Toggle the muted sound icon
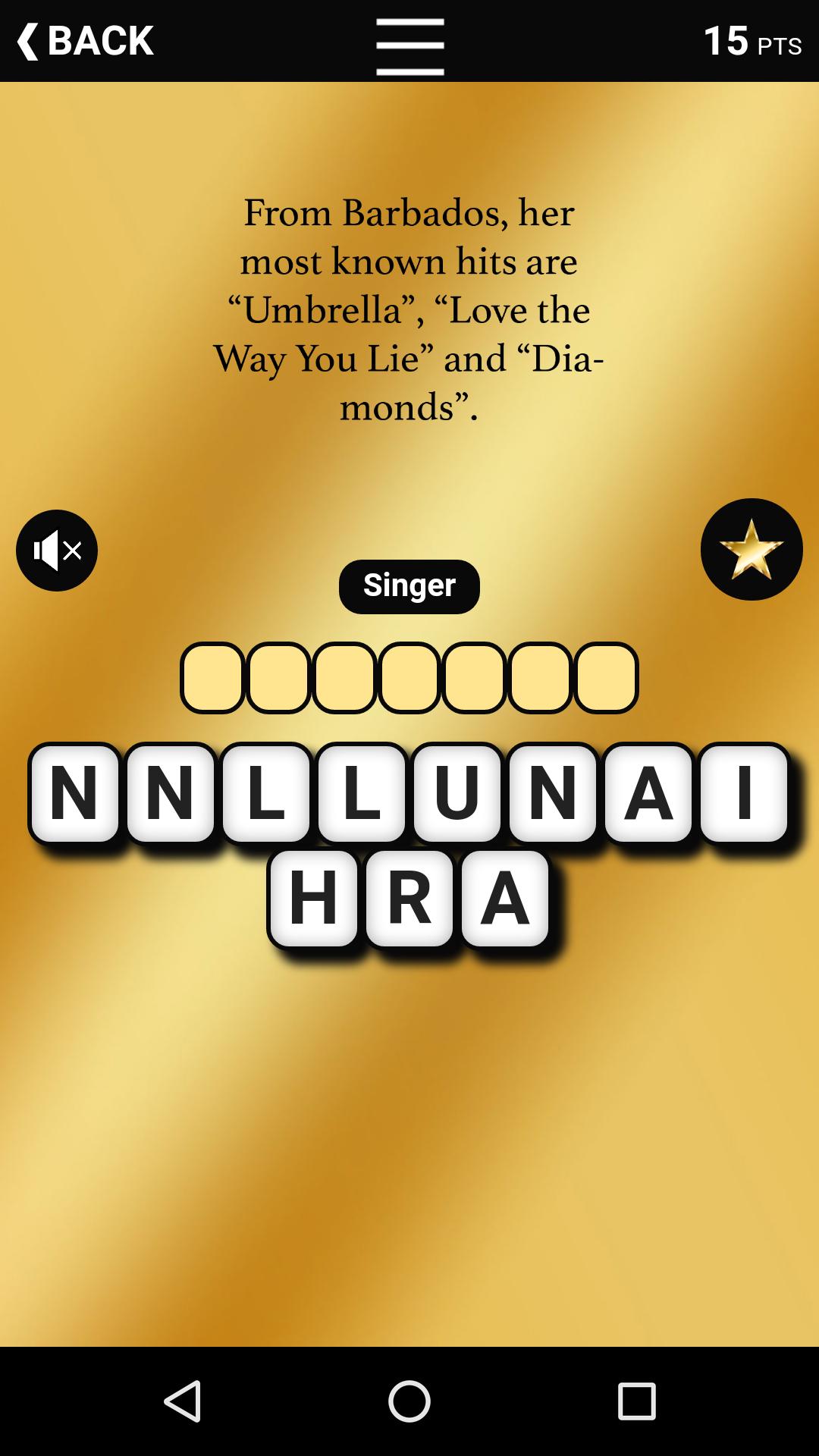819x1456 pixels. coord(57,551)
